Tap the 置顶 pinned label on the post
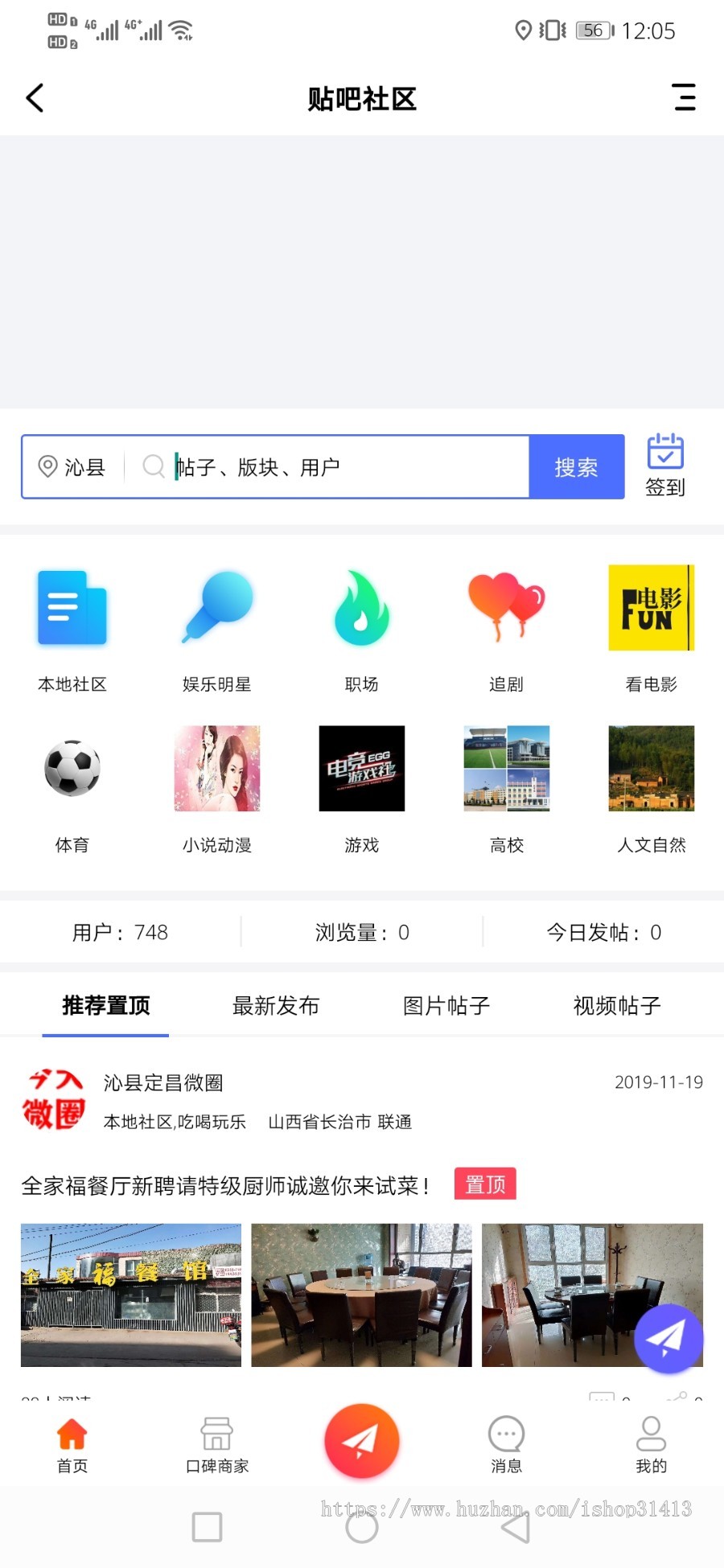Viewport: 724px width, 1568px height. click(485, 1184)
